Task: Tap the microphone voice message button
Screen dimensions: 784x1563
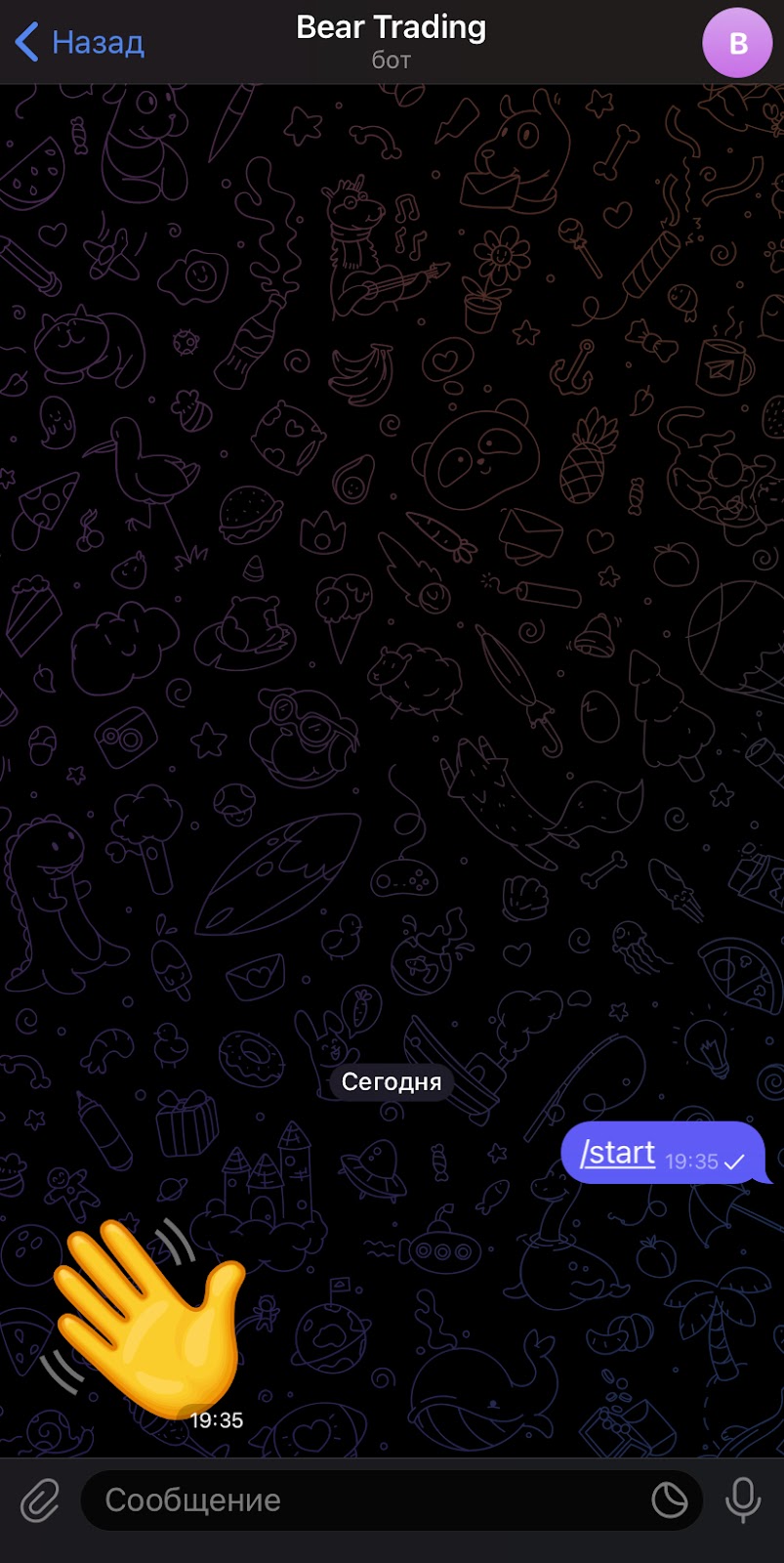Action: [x=743, y=1500]
